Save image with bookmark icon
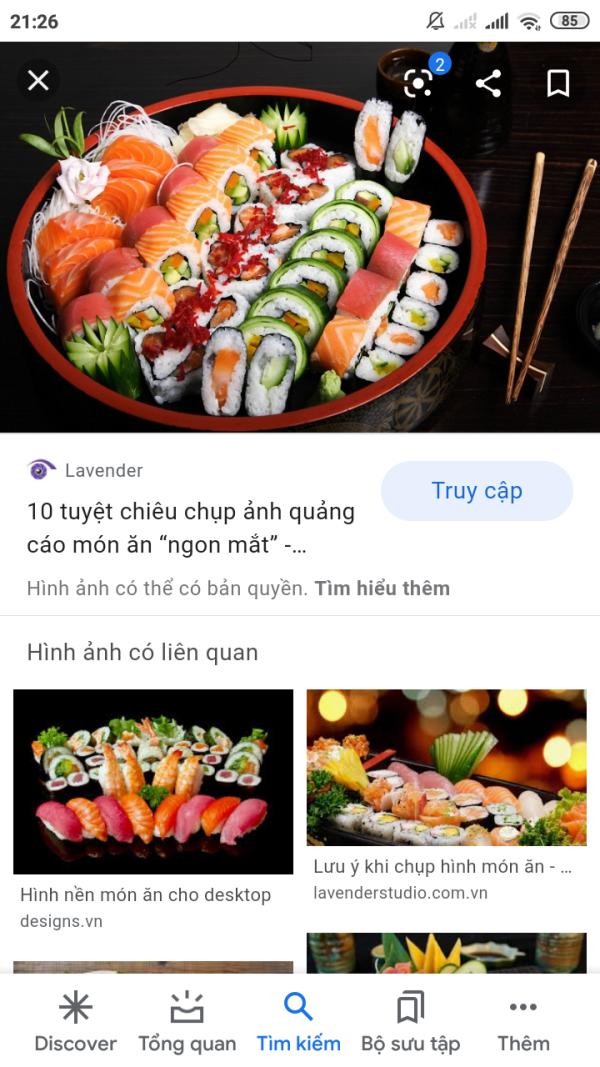 pyautogui.click(x=558, y=83)
